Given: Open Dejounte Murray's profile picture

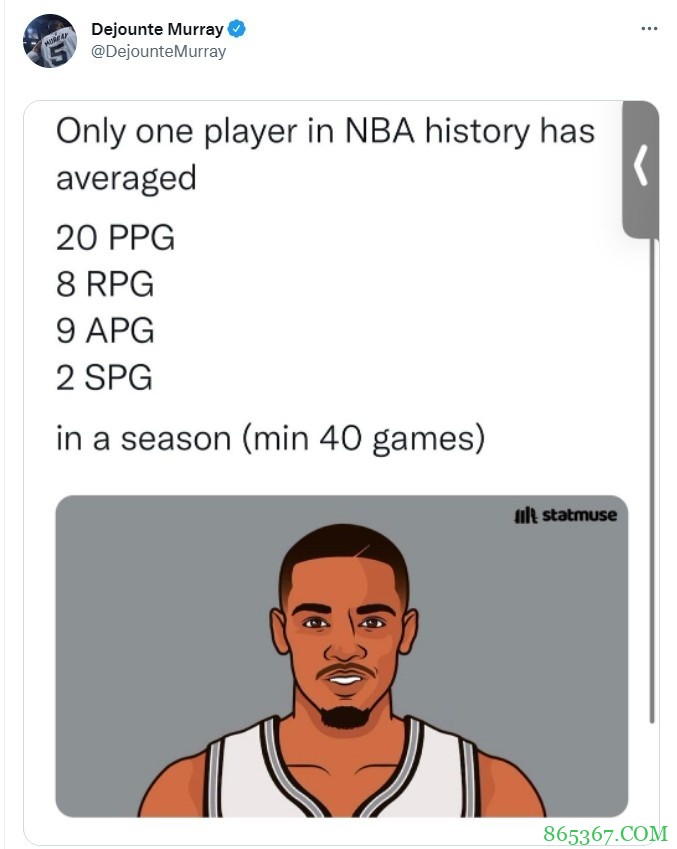Looking at the screenshot, I should coord(49,41).
